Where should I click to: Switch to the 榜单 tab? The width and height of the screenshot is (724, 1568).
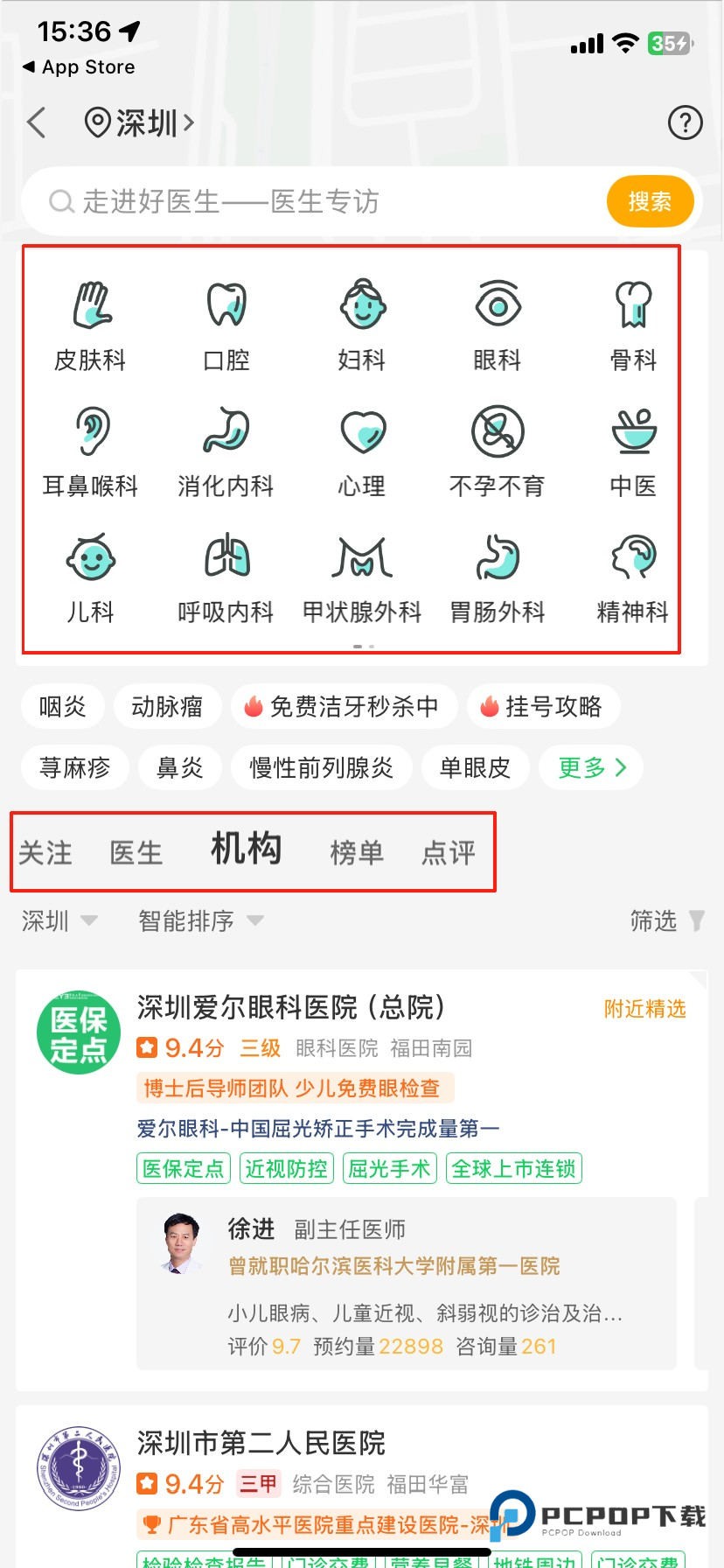(x=357, y=852)
